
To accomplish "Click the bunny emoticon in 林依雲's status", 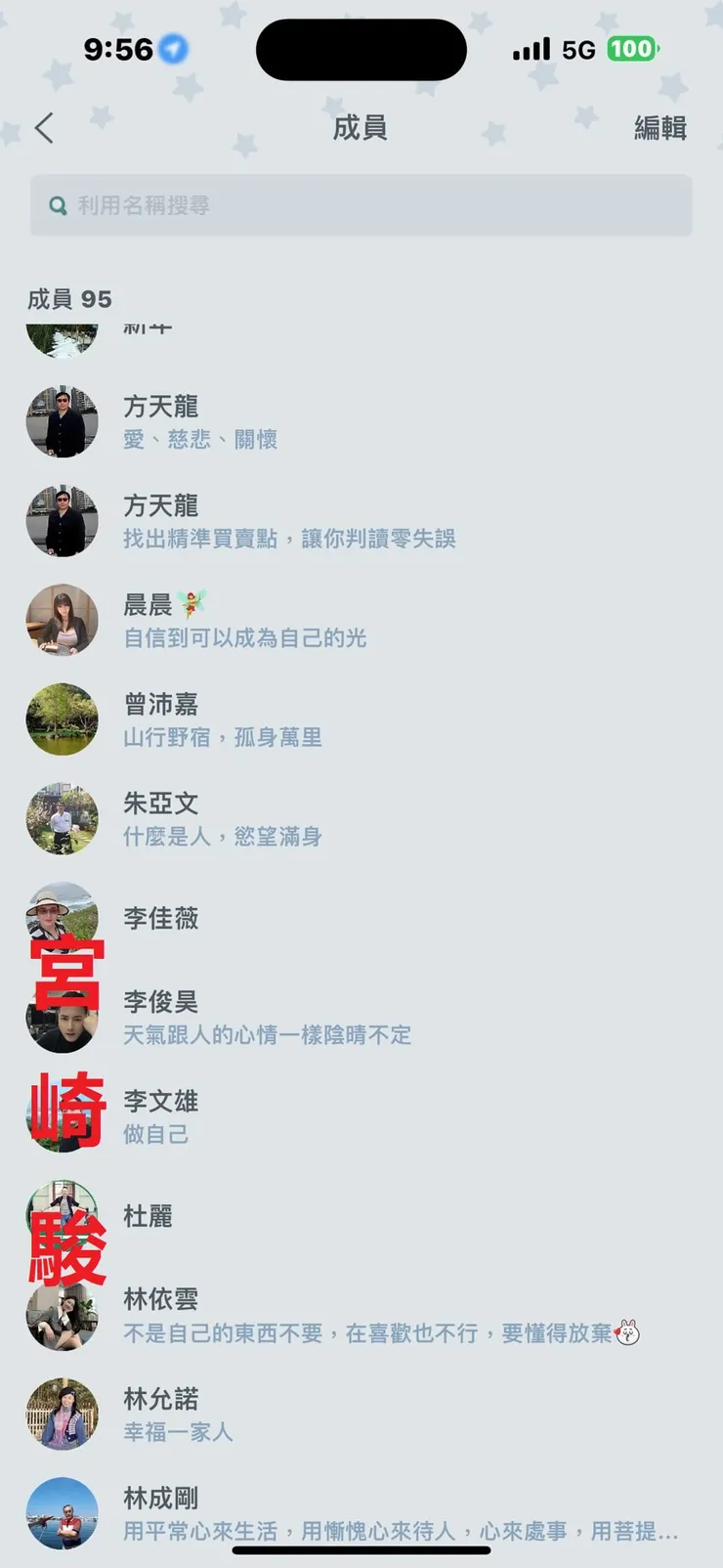I will click(x=627, y=1332).
